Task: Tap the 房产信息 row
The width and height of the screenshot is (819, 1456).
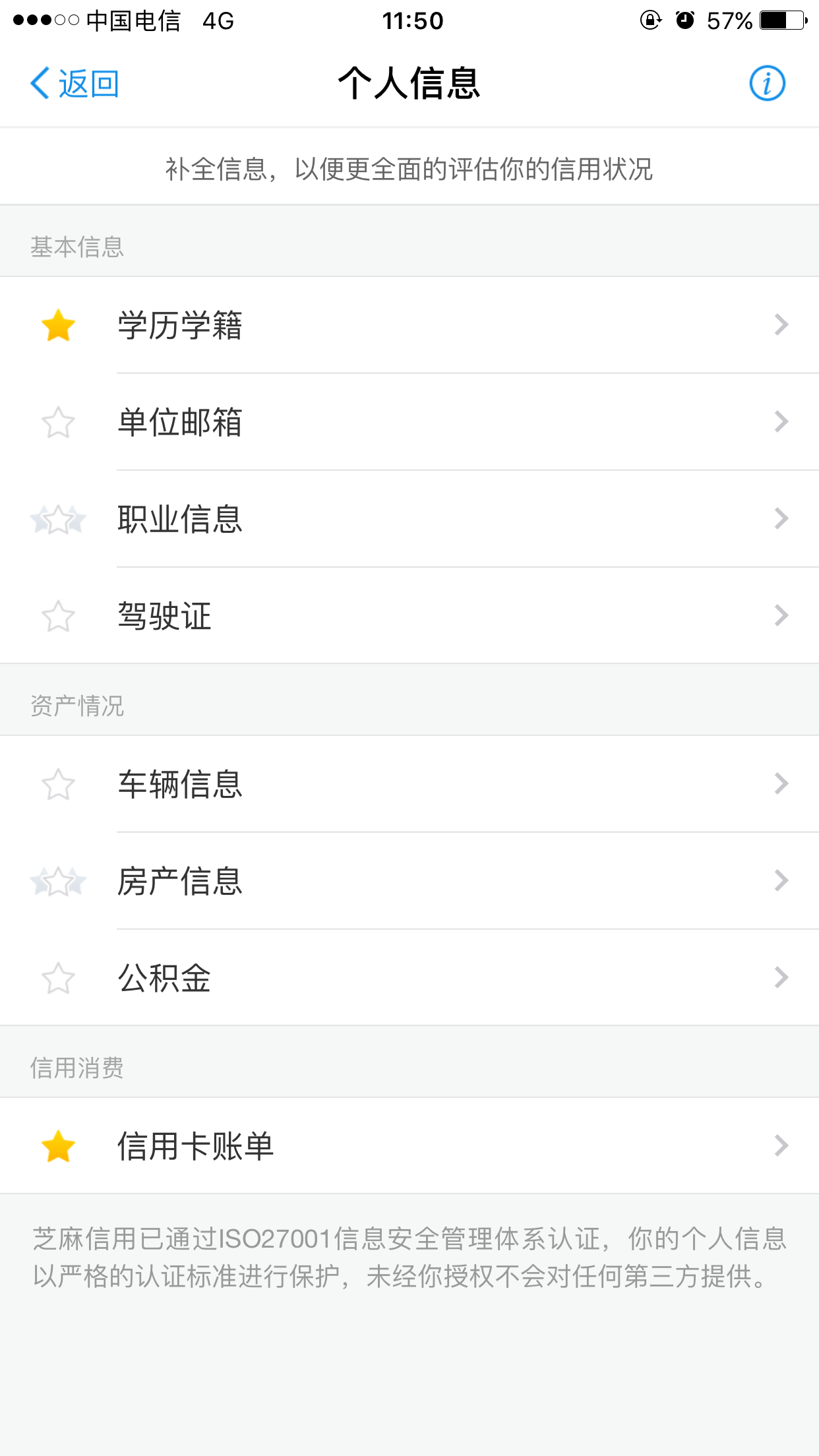Action: pyautogui.click(x=409, y=881)
